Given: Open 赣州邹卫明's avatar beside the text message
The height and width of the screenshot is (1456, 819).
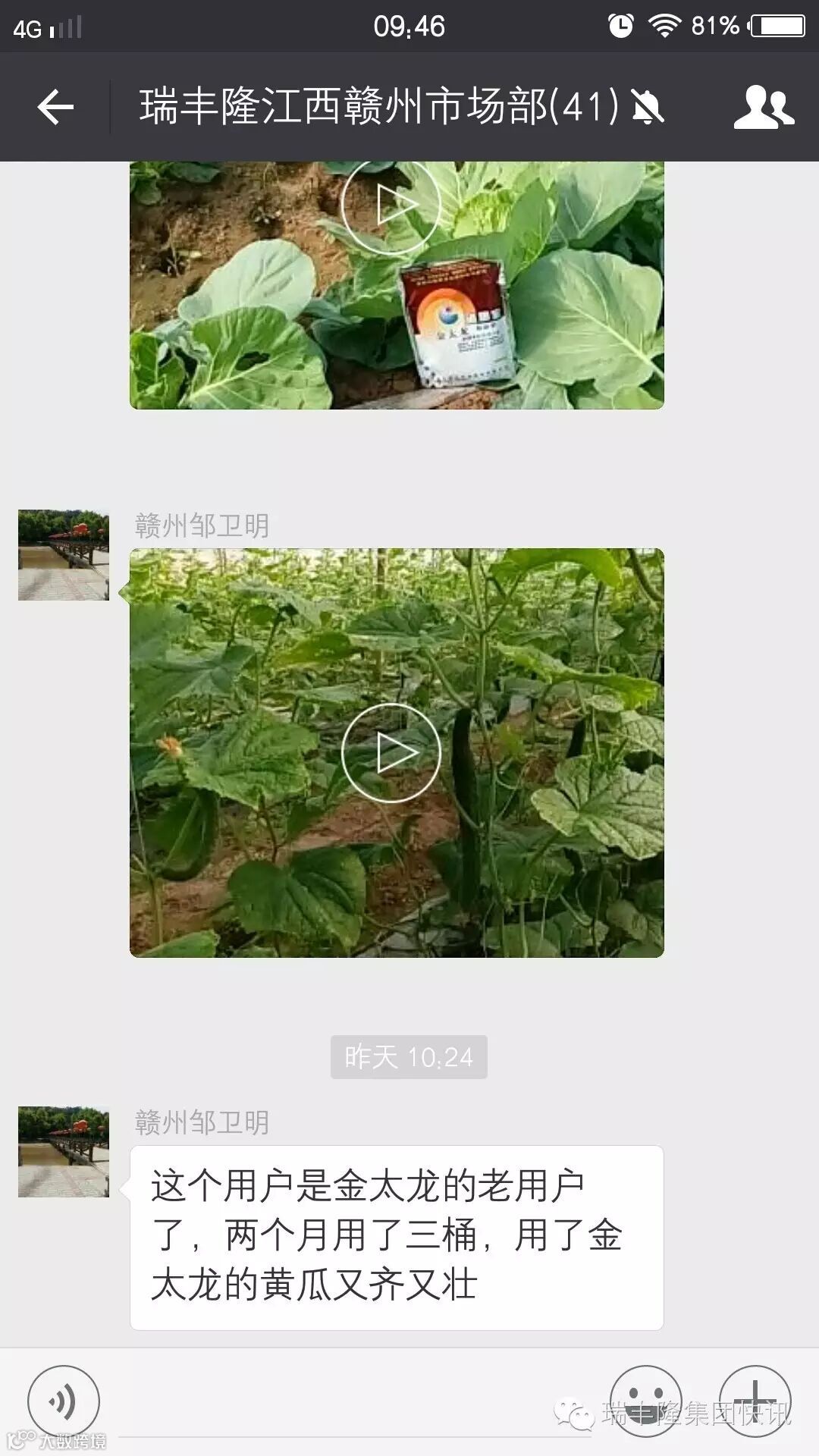Looking at the screenshot, I should (64, 1152).
